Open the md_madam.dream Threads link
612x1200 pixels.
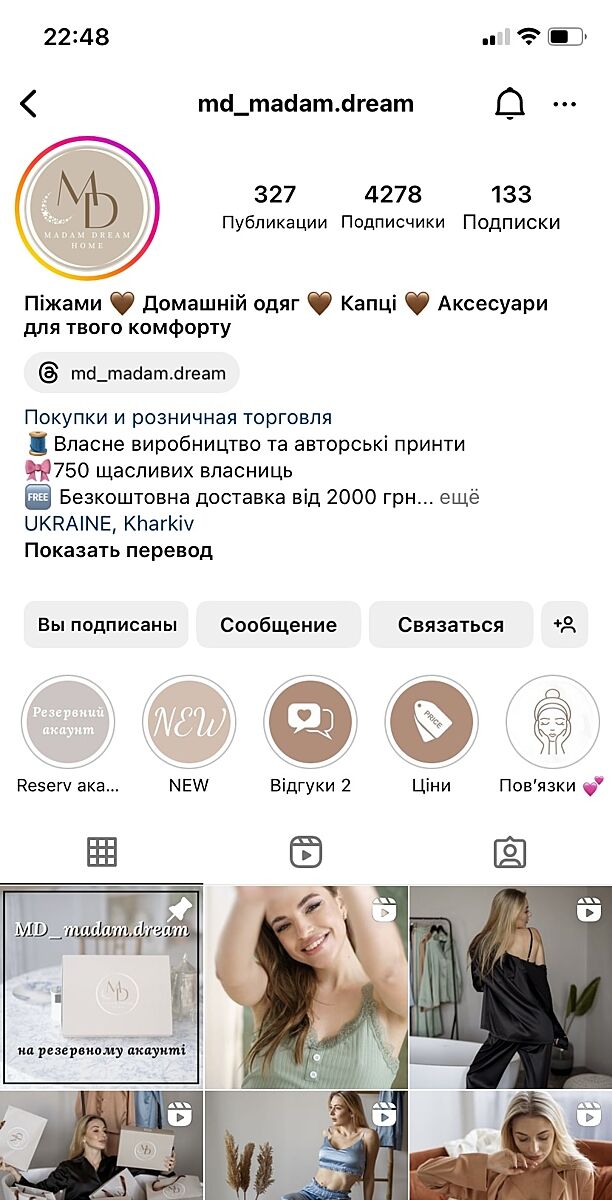pyautogui.click(x=132, y=374)
